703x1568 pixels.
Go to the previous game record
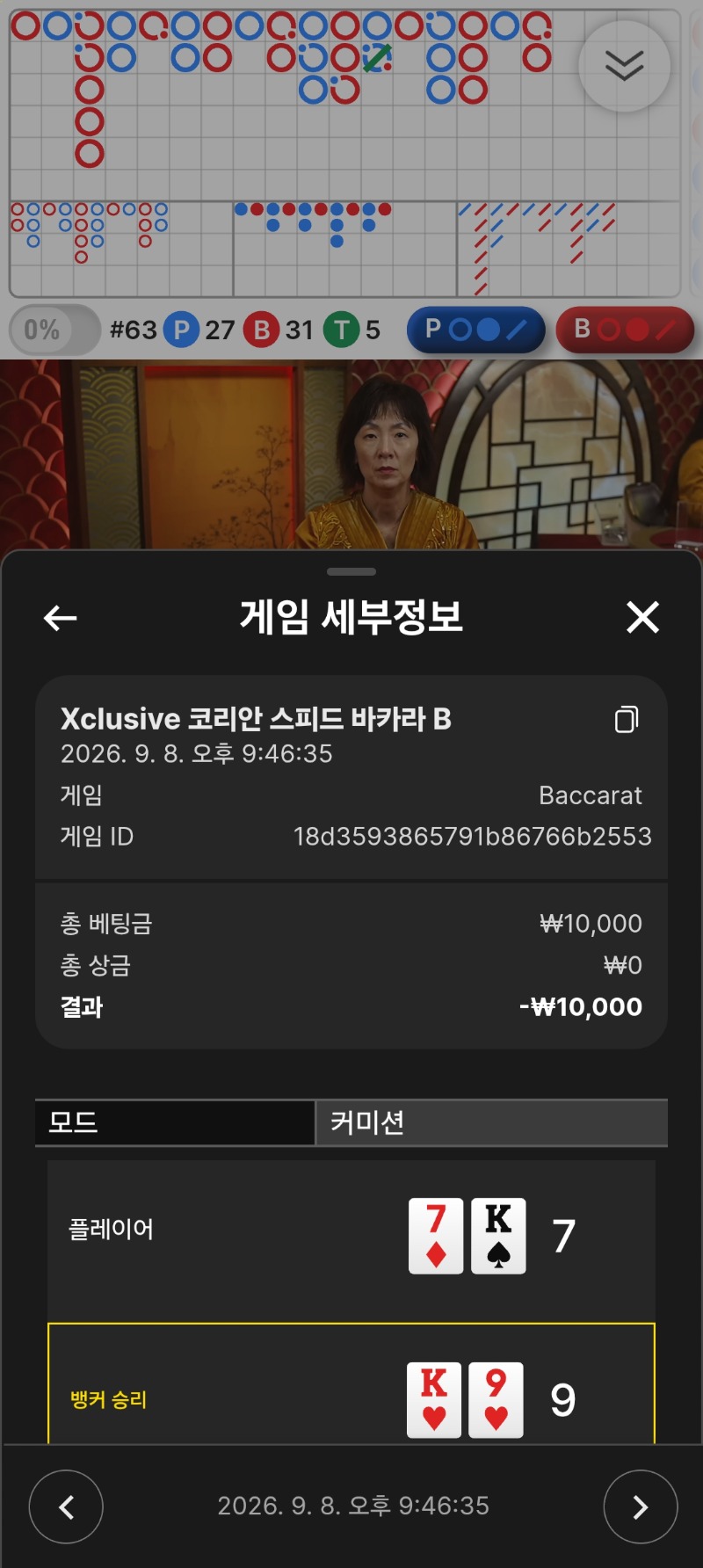pos(66,1506)
